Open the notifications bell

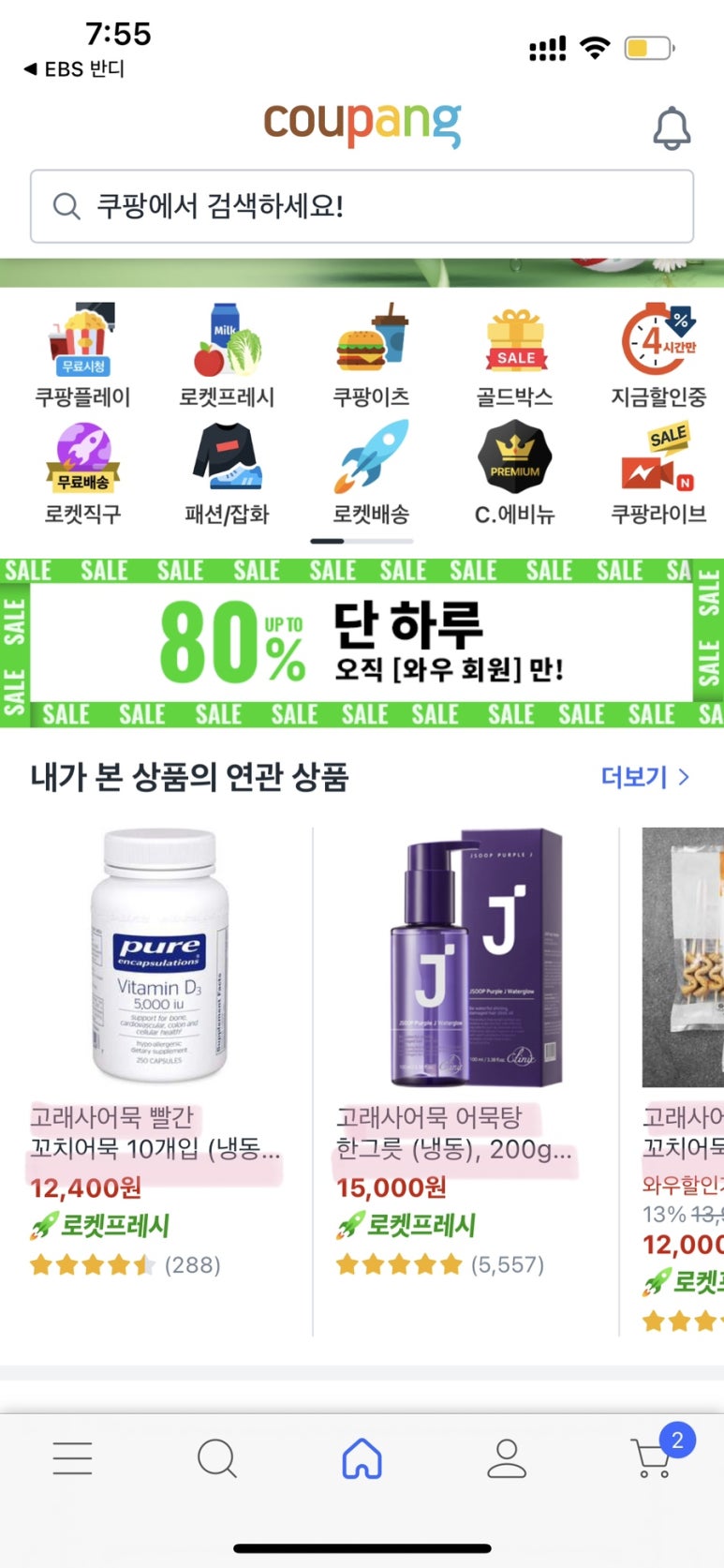(x=672, y=127)
